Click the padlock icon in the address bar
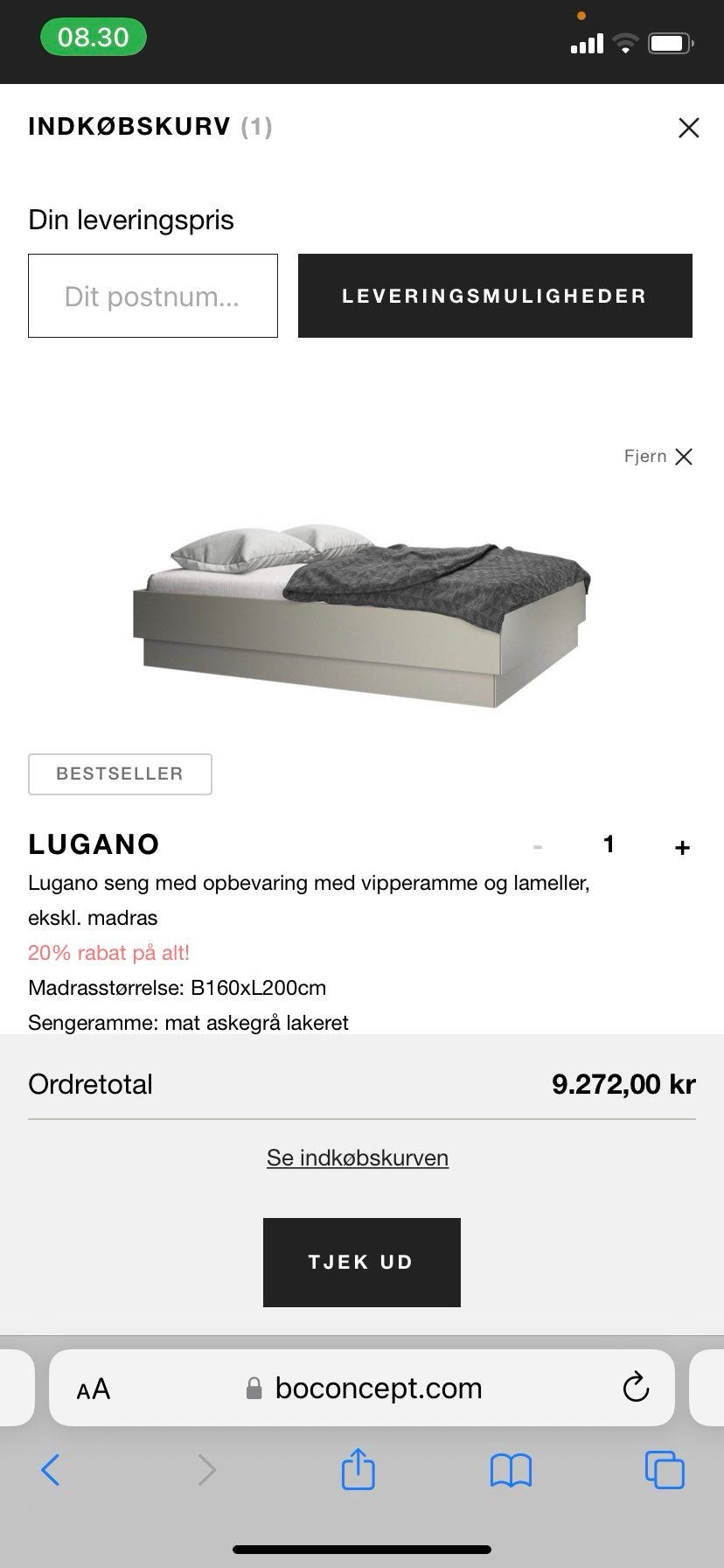 (254, 1388)
